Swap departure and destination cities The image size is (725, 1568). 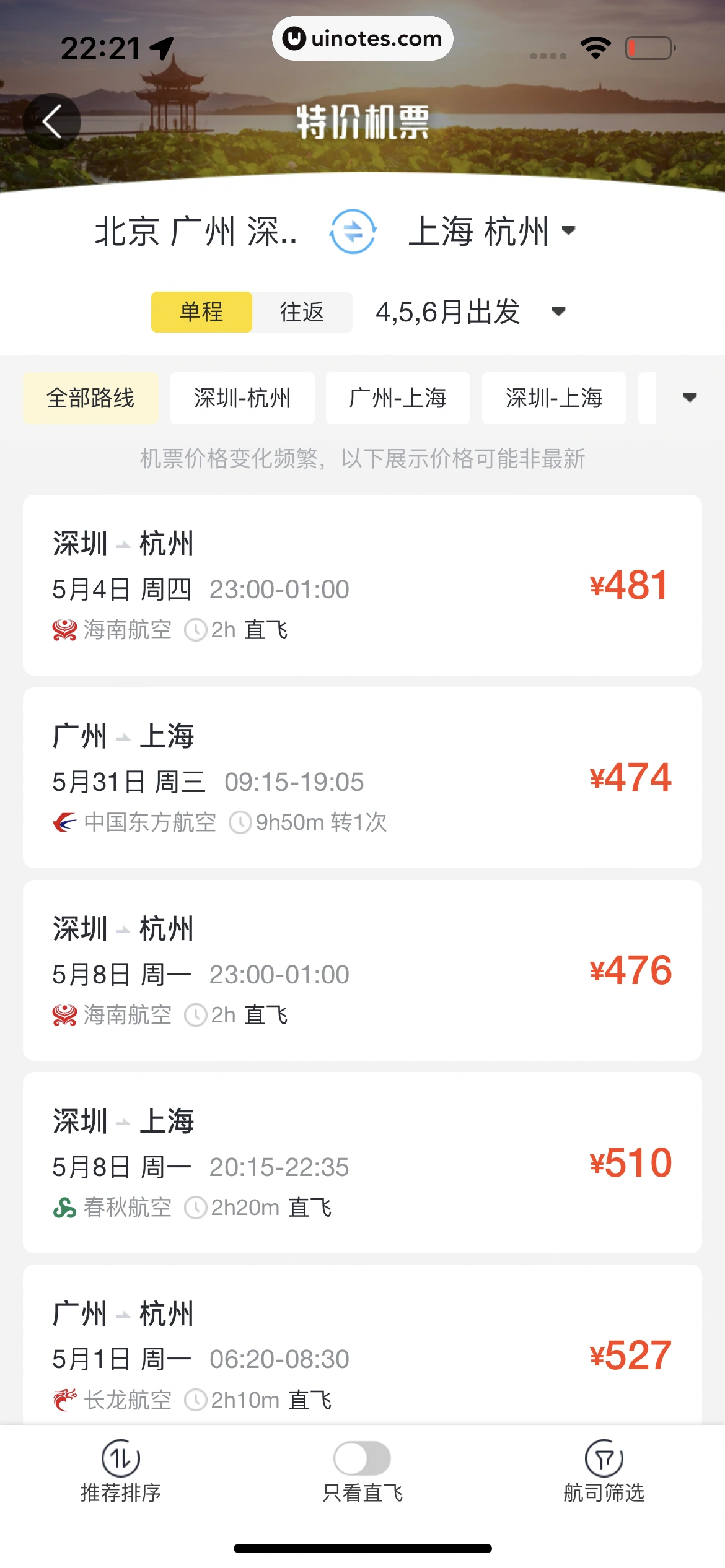click(x=353, y=232)
